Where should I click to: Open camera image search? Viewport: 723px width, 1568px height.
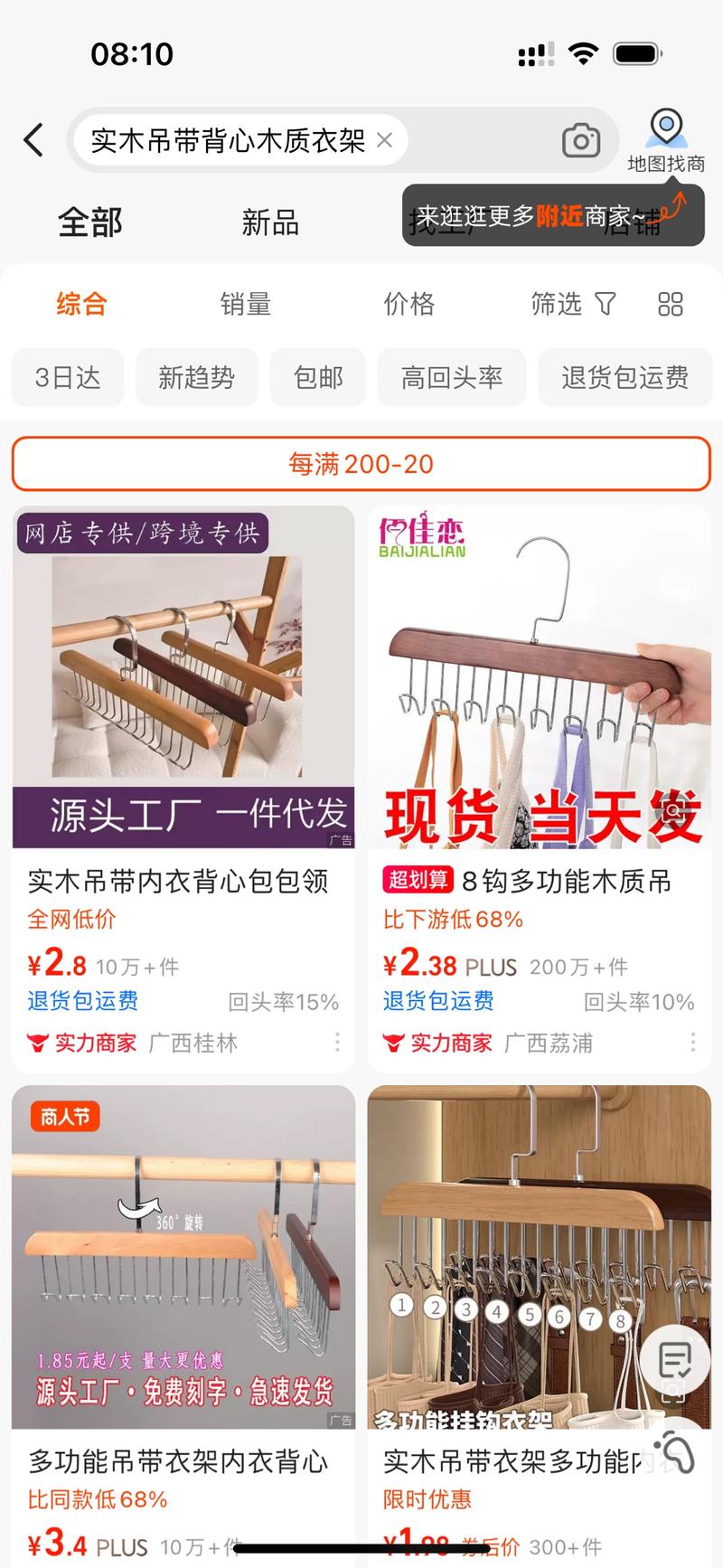click(580, 140)
